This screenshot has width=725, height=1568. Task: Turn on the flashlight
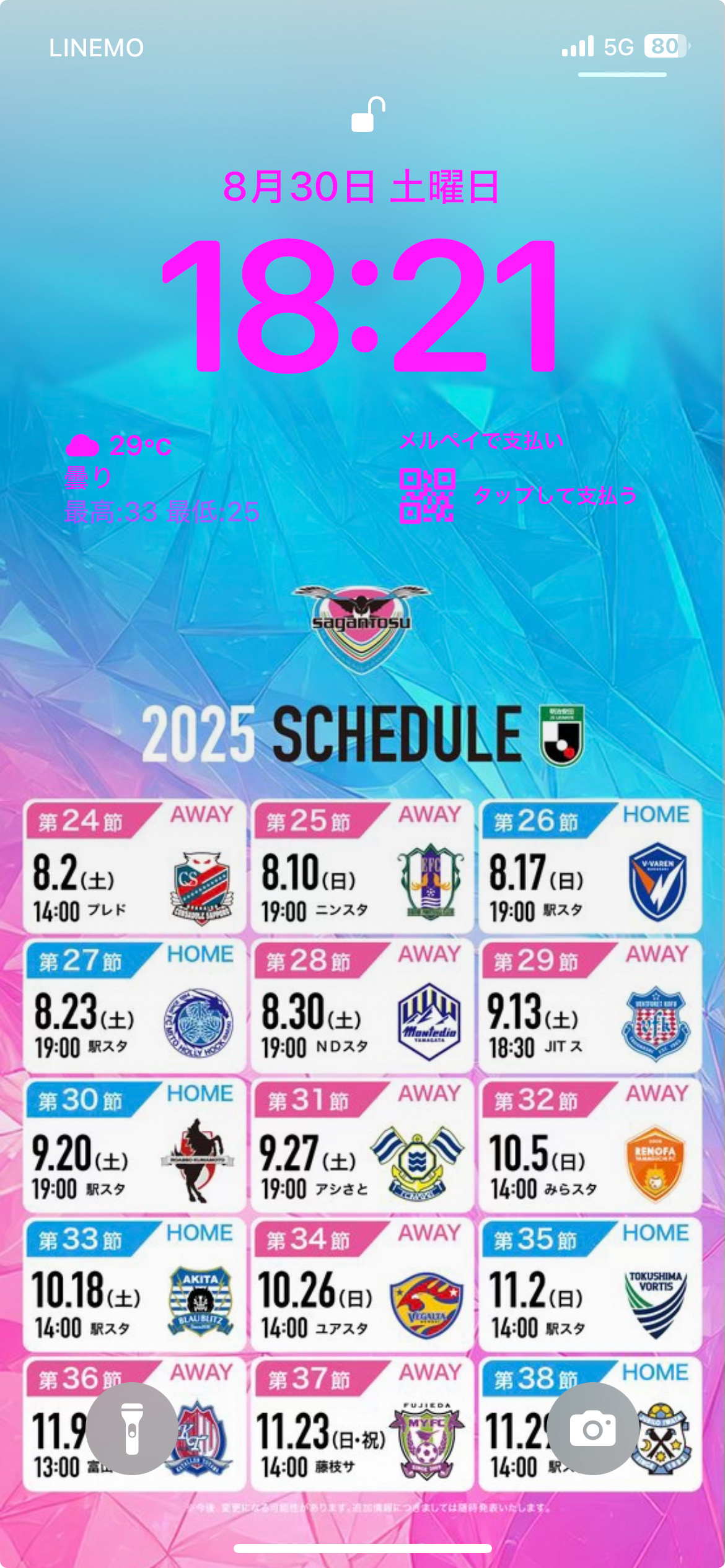click(x=132, y=1429)
